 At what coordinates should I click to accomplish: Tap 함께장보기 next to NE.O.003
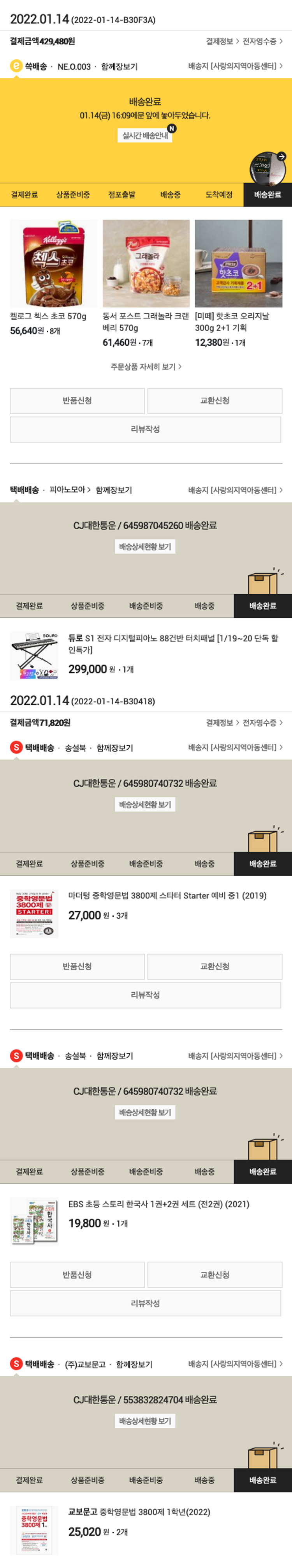(119, 66)
